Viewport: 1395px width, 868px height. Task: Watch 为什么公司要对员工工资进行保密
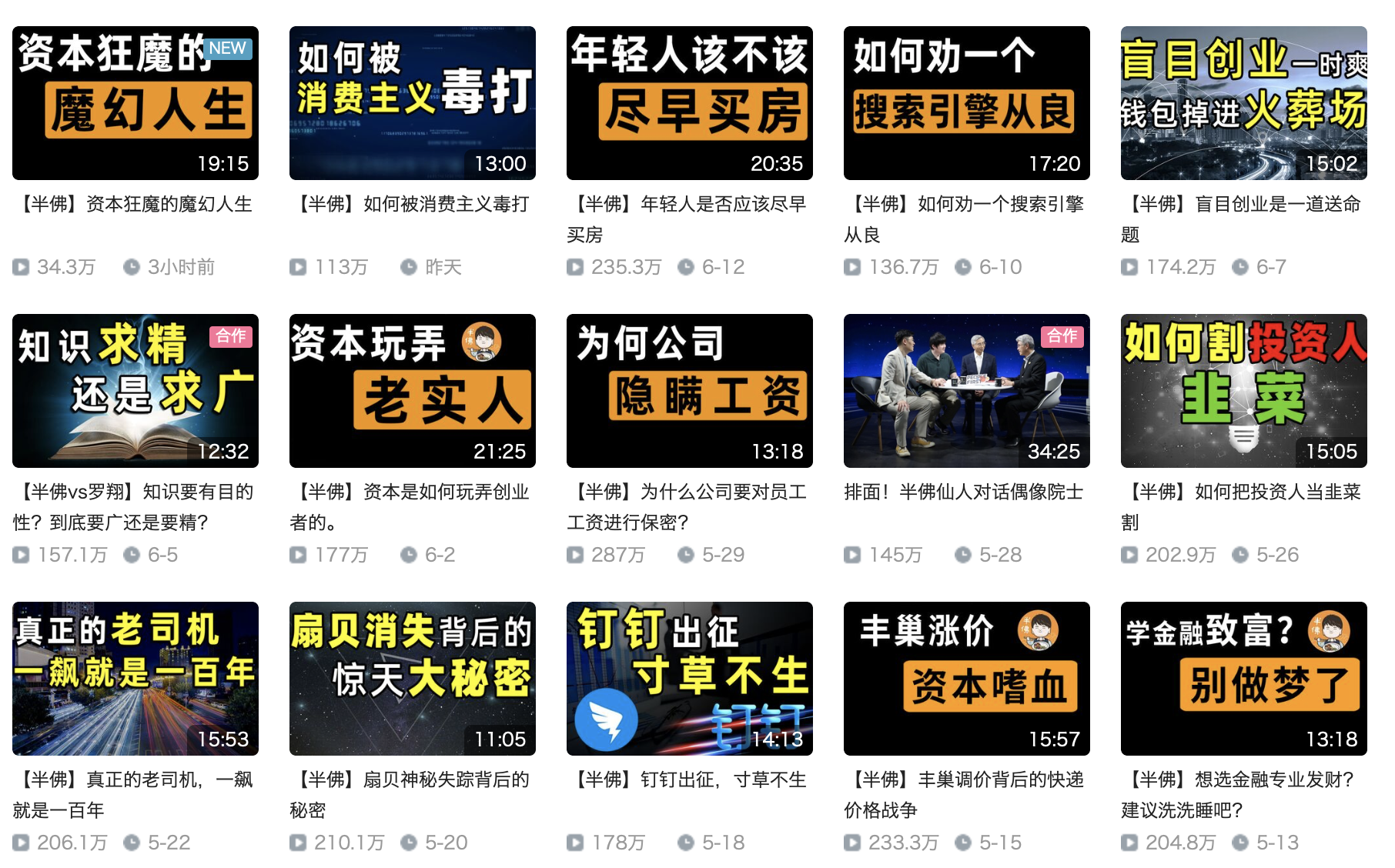point(690,391)
